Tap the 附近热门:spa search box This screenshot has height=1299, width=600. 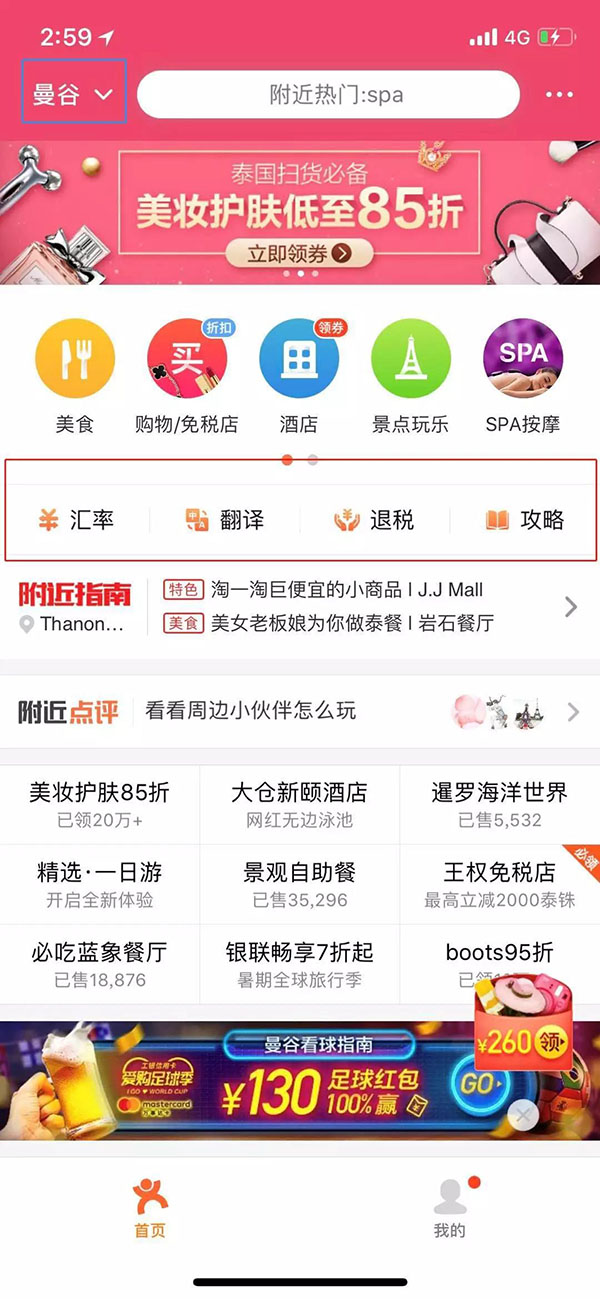(328, 96)
